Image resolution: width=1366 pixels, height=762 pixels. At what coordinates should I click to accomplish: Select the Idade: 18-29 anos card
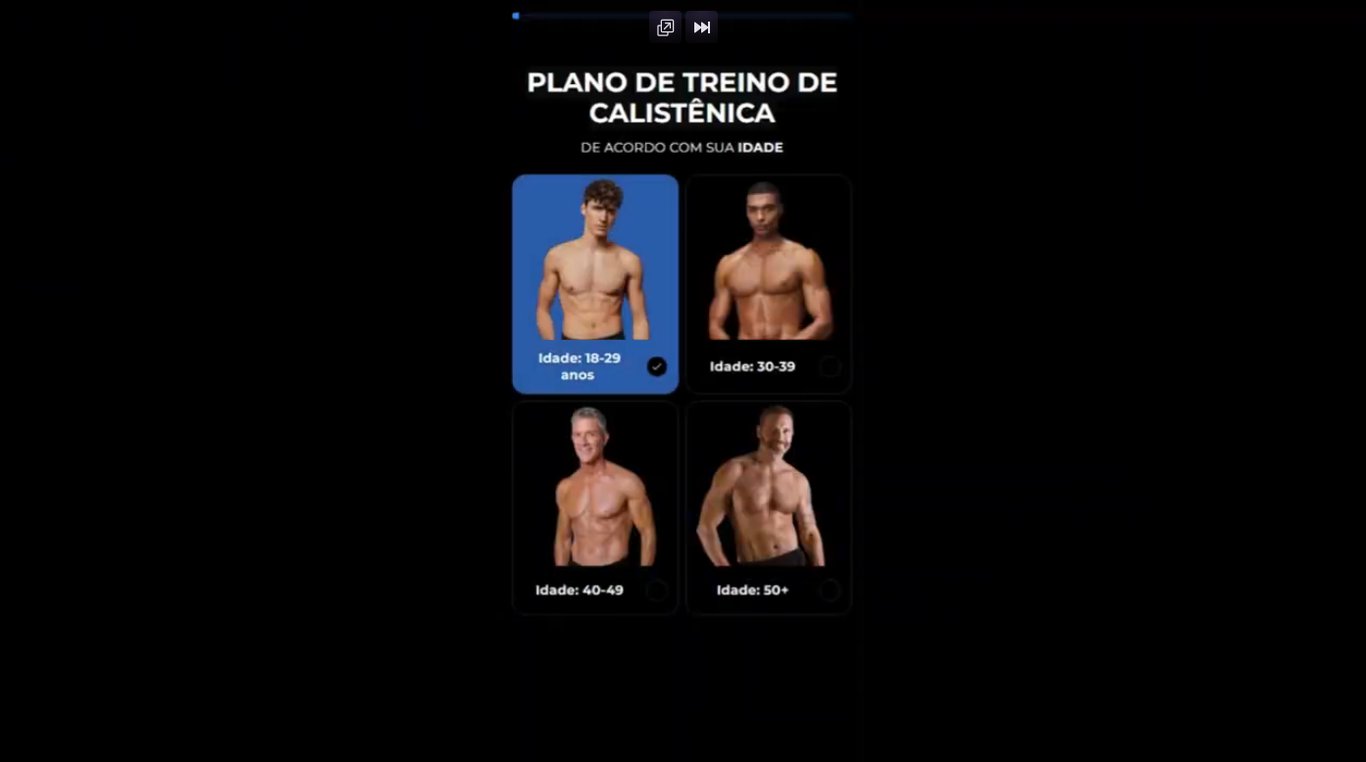[x=595, y=284]
